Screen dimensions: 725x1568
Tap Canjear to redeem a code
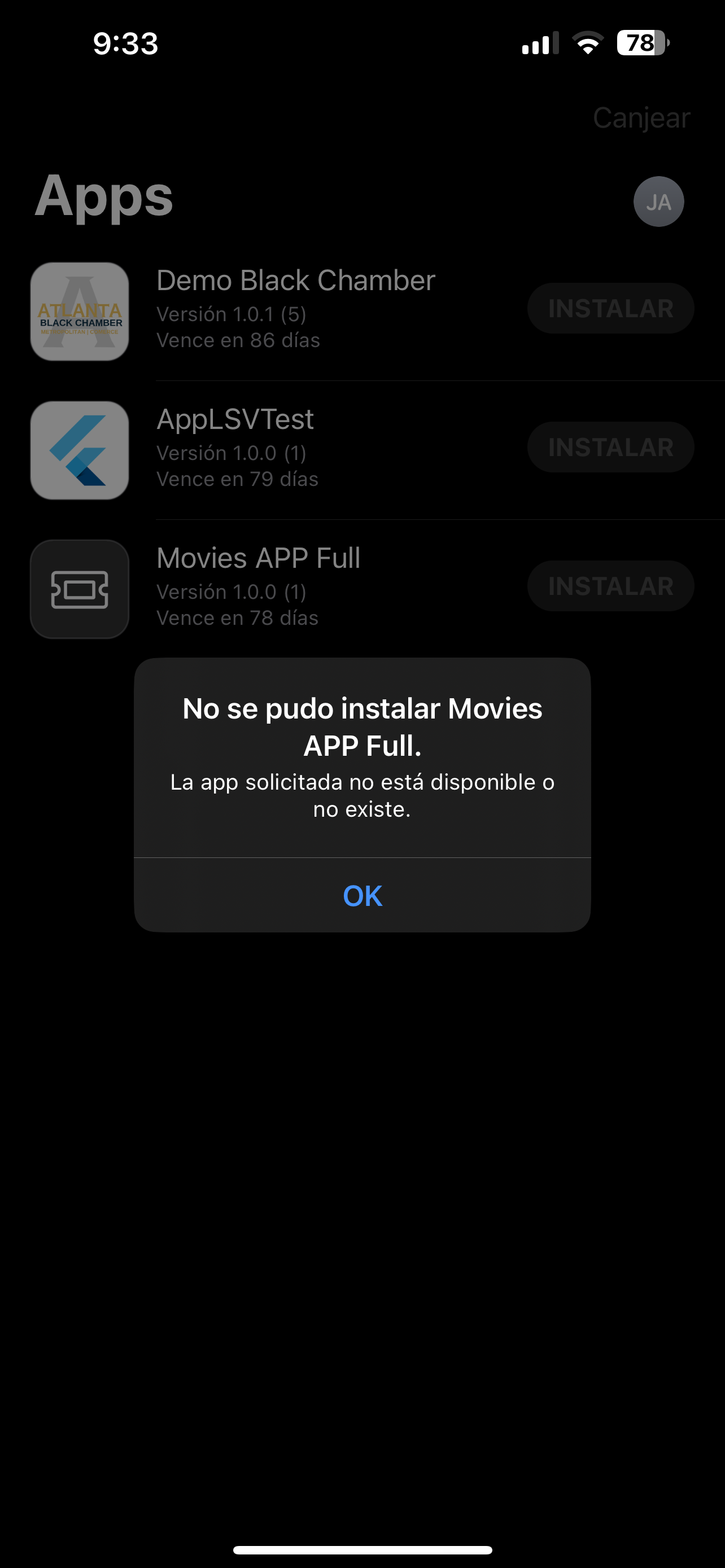[641, 117]
